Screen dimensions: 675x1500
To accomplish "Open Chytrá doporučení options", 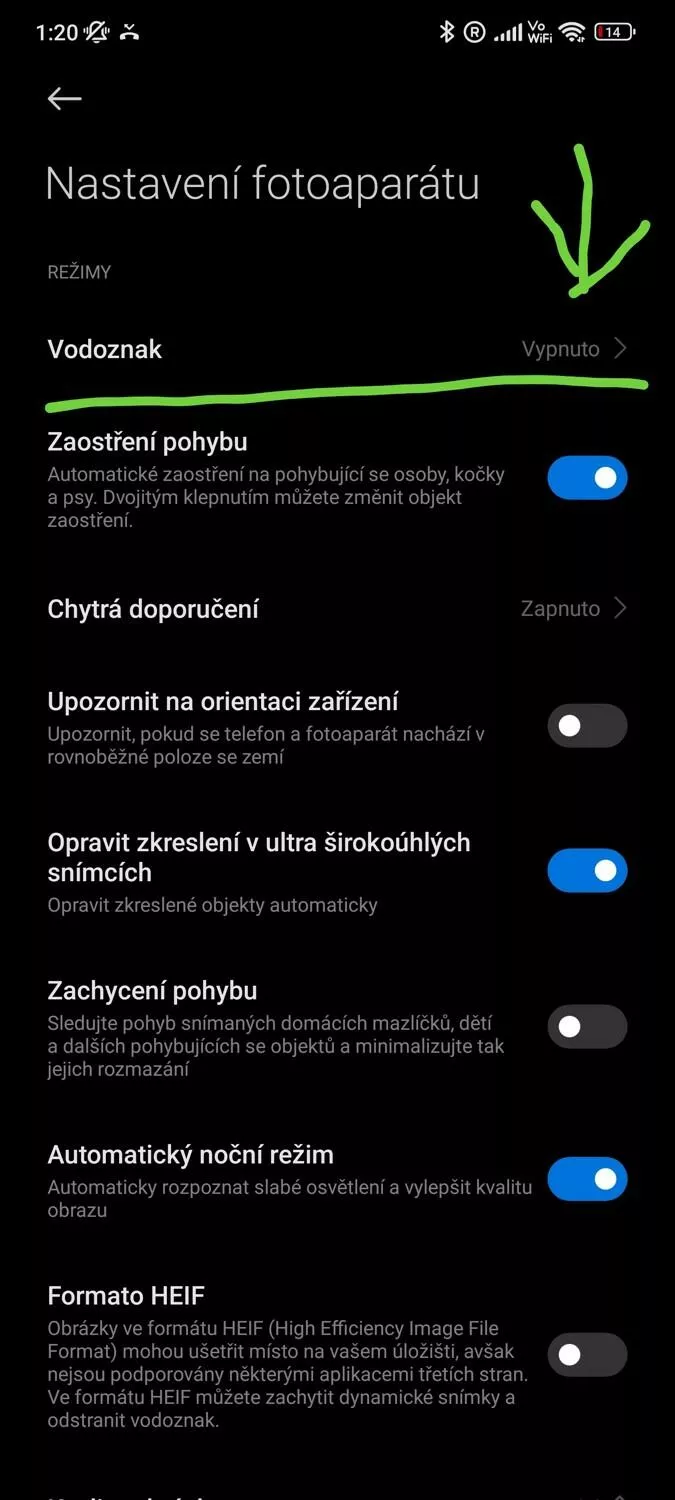I will (337, 608).
